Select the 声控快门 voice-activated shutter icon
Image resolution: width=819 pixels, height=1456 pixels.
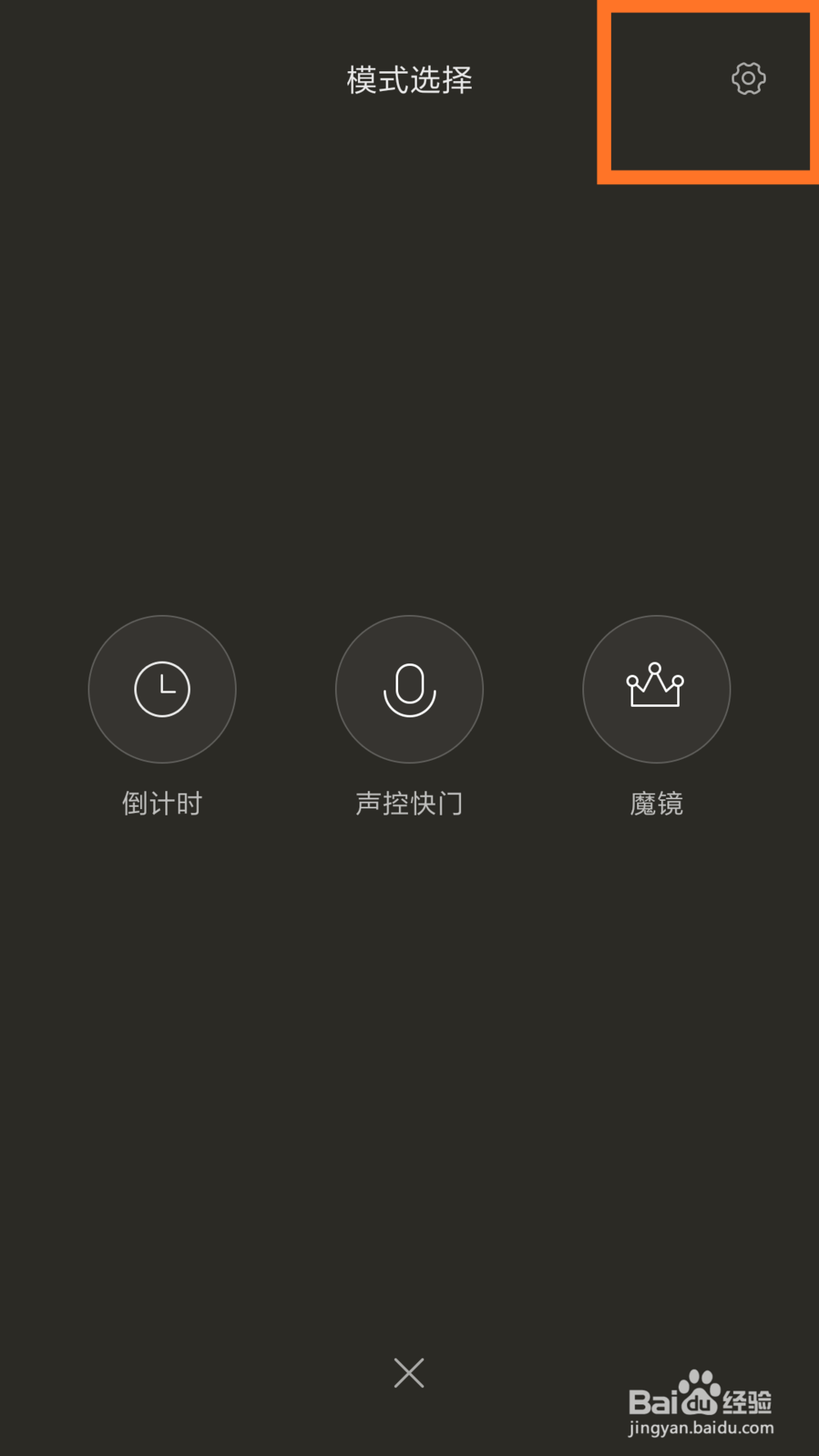[409, 690]
